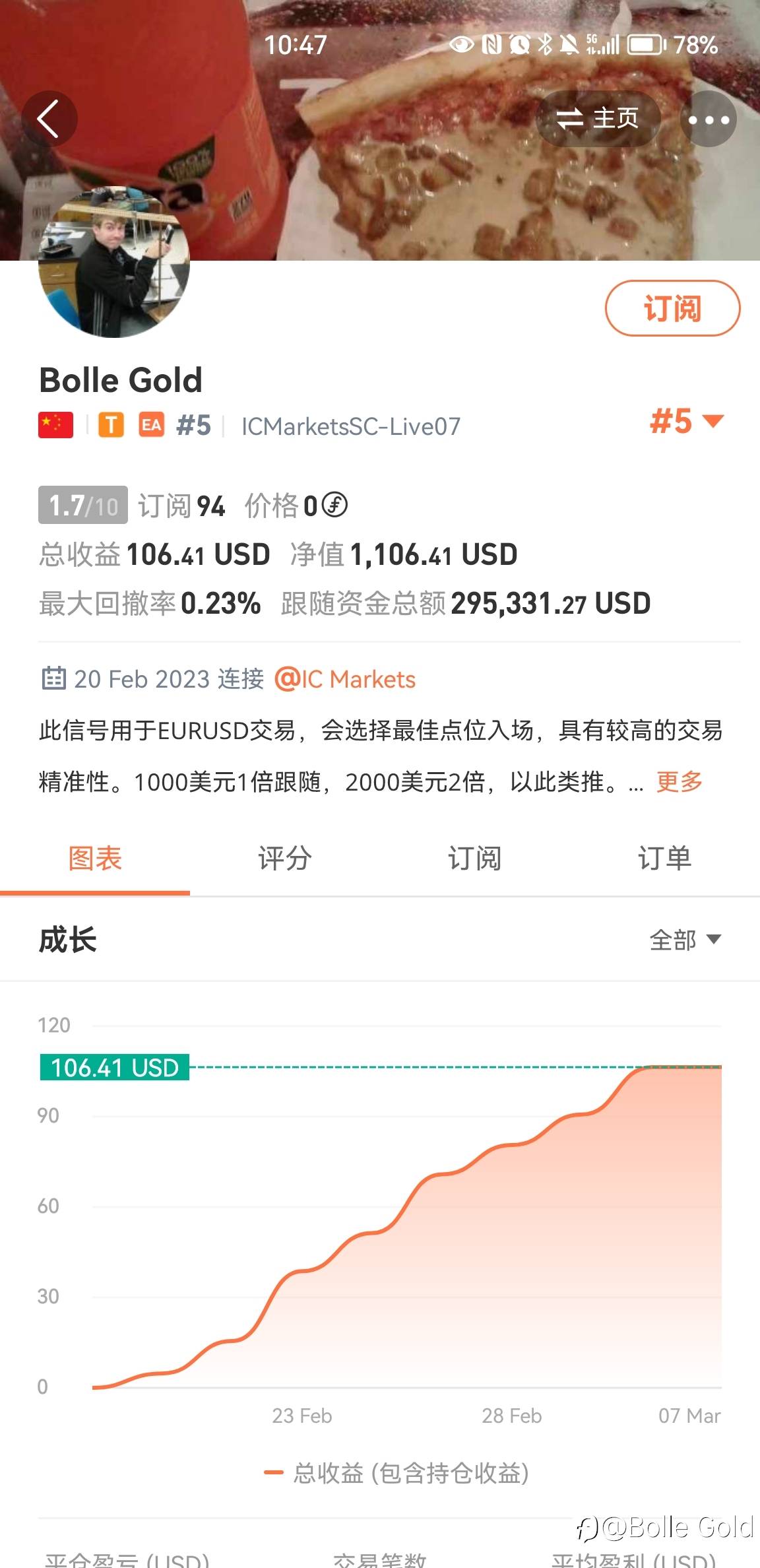Viewport: 760px width, 1568px height.
Task: Open the @IC Markets link
Action: click(x=345, y=679)
